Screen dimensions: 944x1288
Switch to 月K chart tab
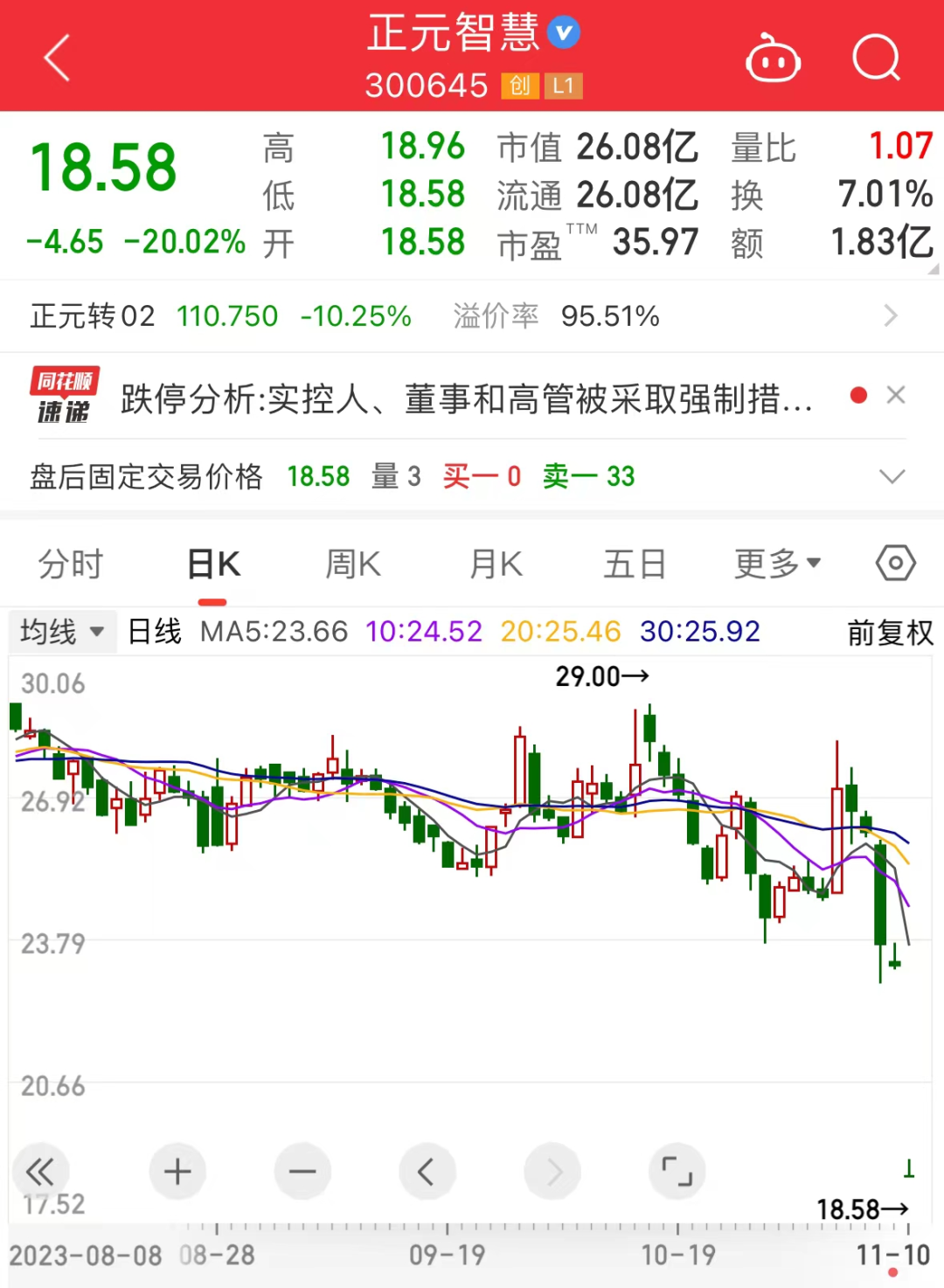point(496,564)
